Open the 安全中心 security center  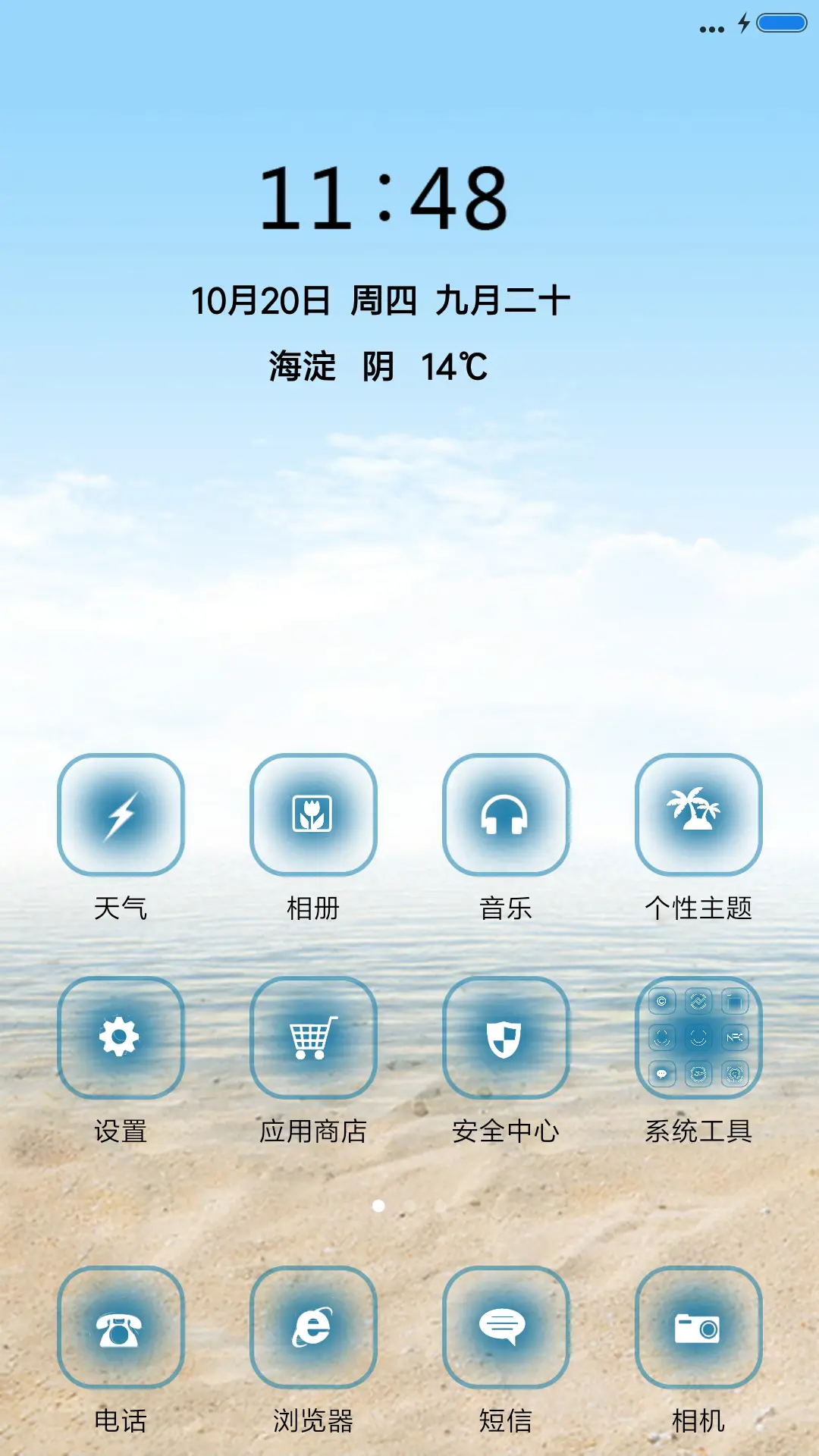pos(507,1037)
